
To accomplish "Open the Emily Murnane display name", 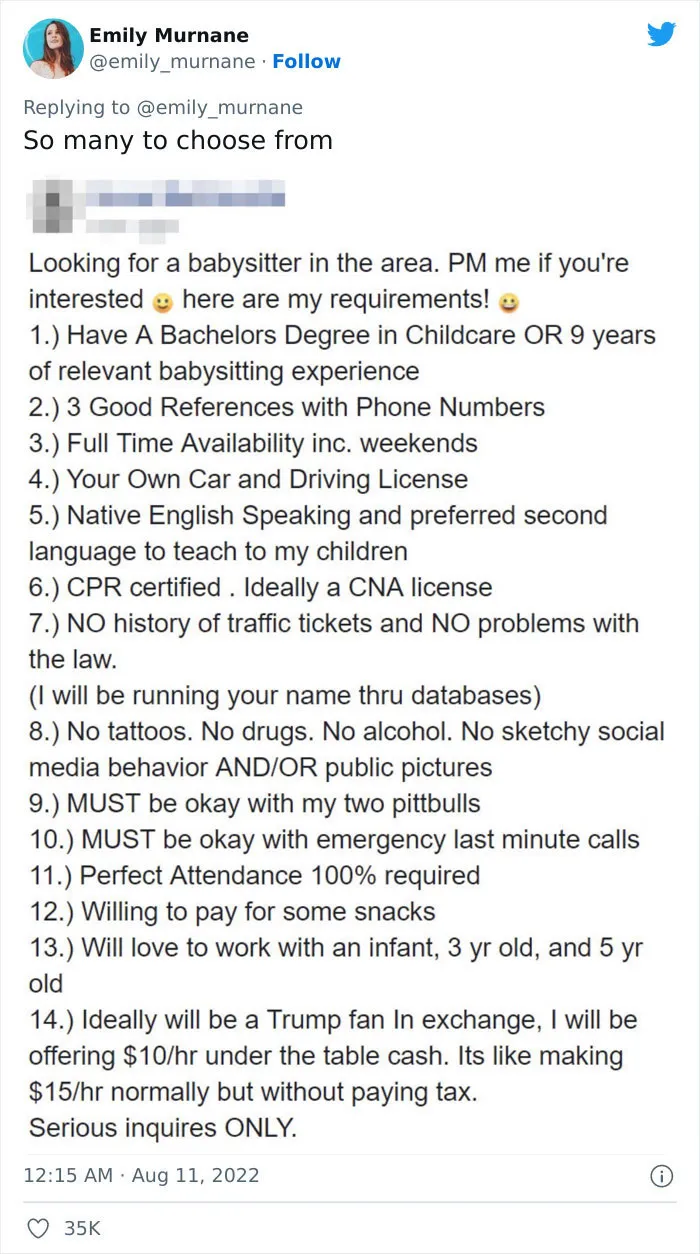I will click(x=169, y=35).
